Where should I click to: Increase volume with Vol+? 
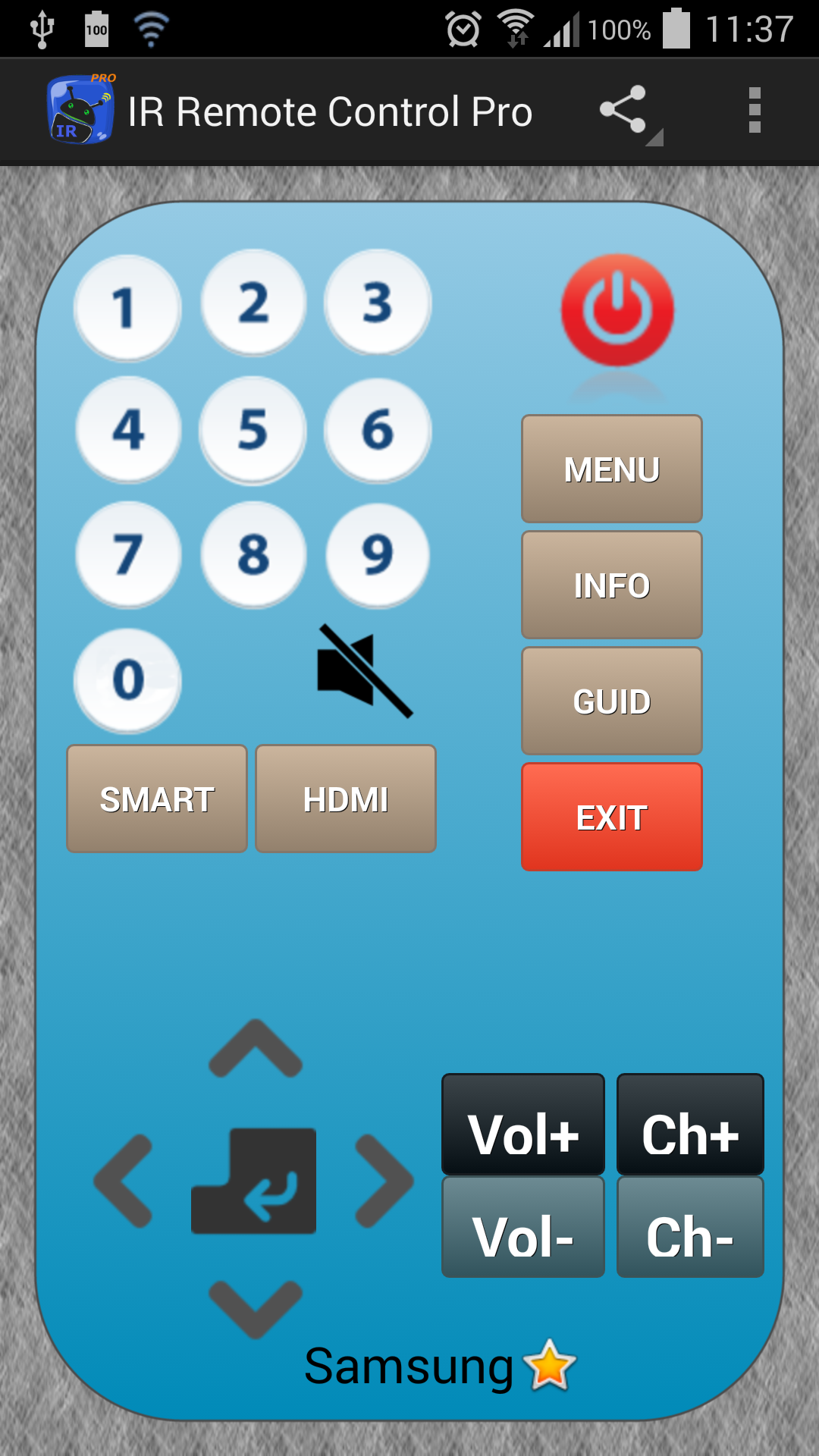522,1125
